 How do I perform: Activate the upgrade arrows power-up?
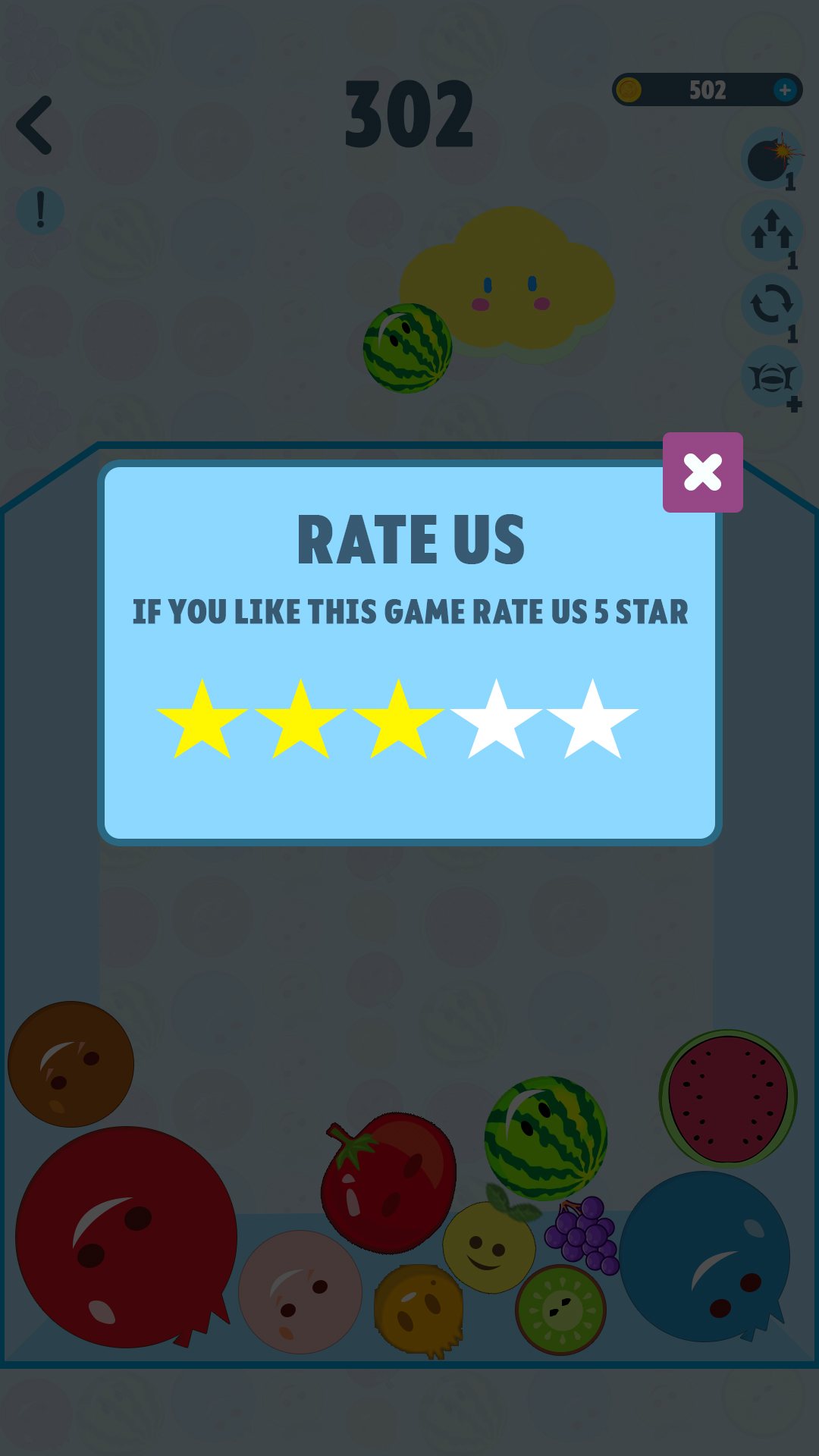click(x=771, y=231)
